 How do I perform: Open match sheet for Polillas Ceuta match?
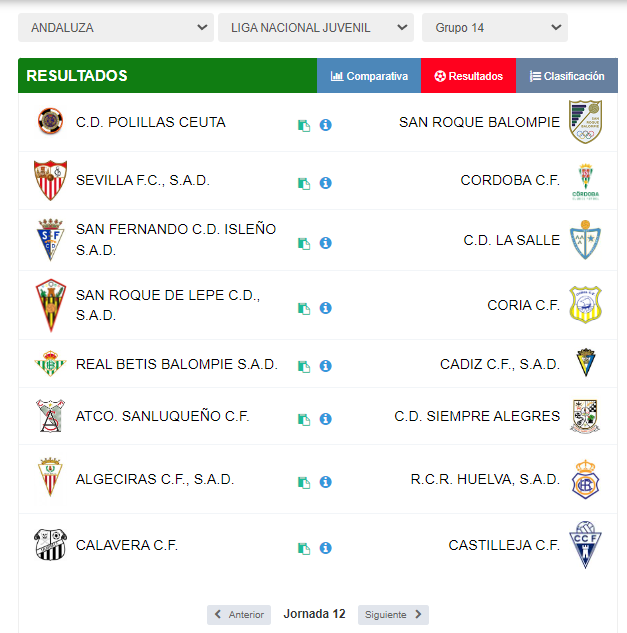(x=303, y=125)
